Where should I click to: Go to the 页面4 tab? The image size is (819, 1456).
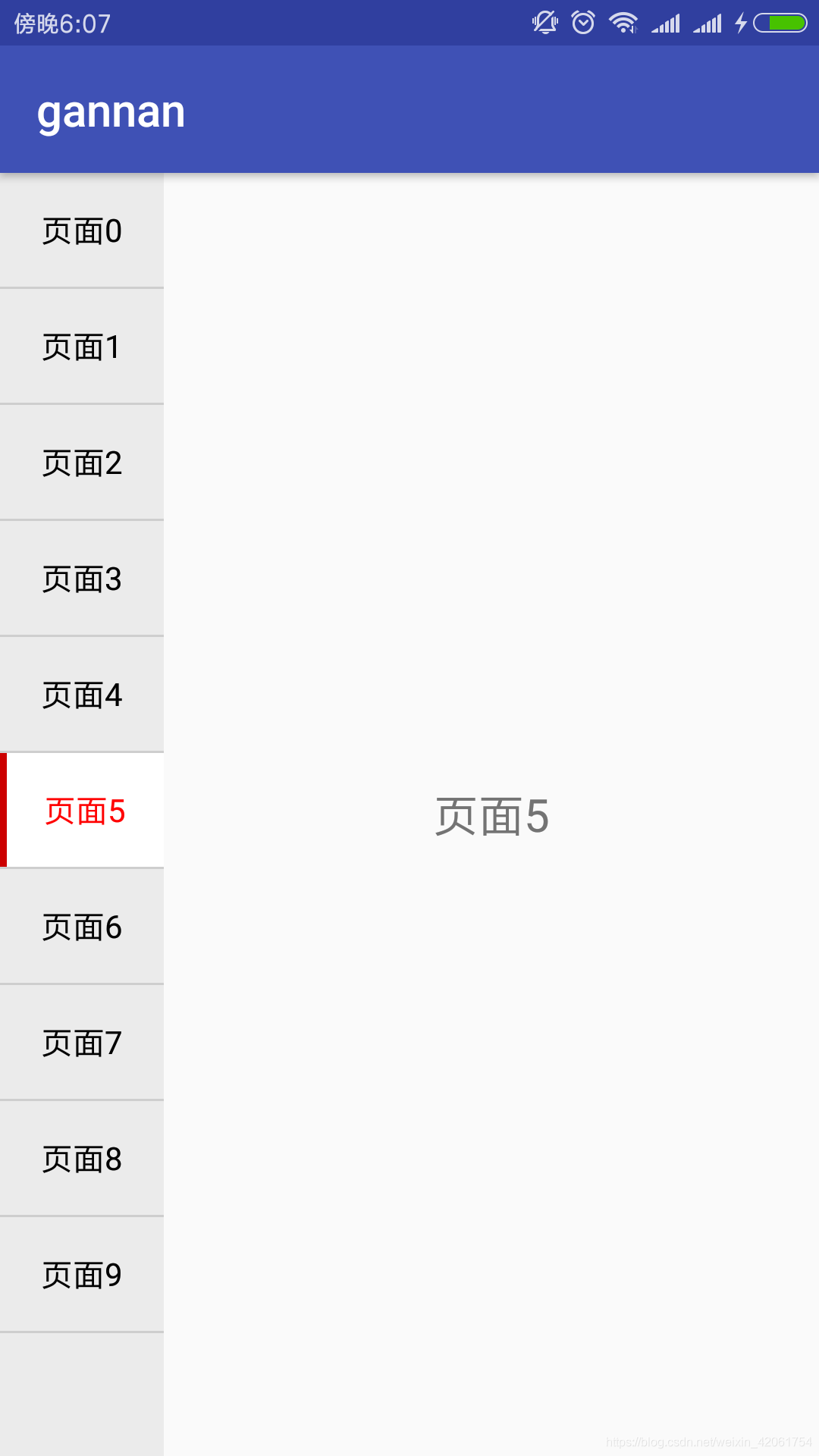tap(82, 695)
